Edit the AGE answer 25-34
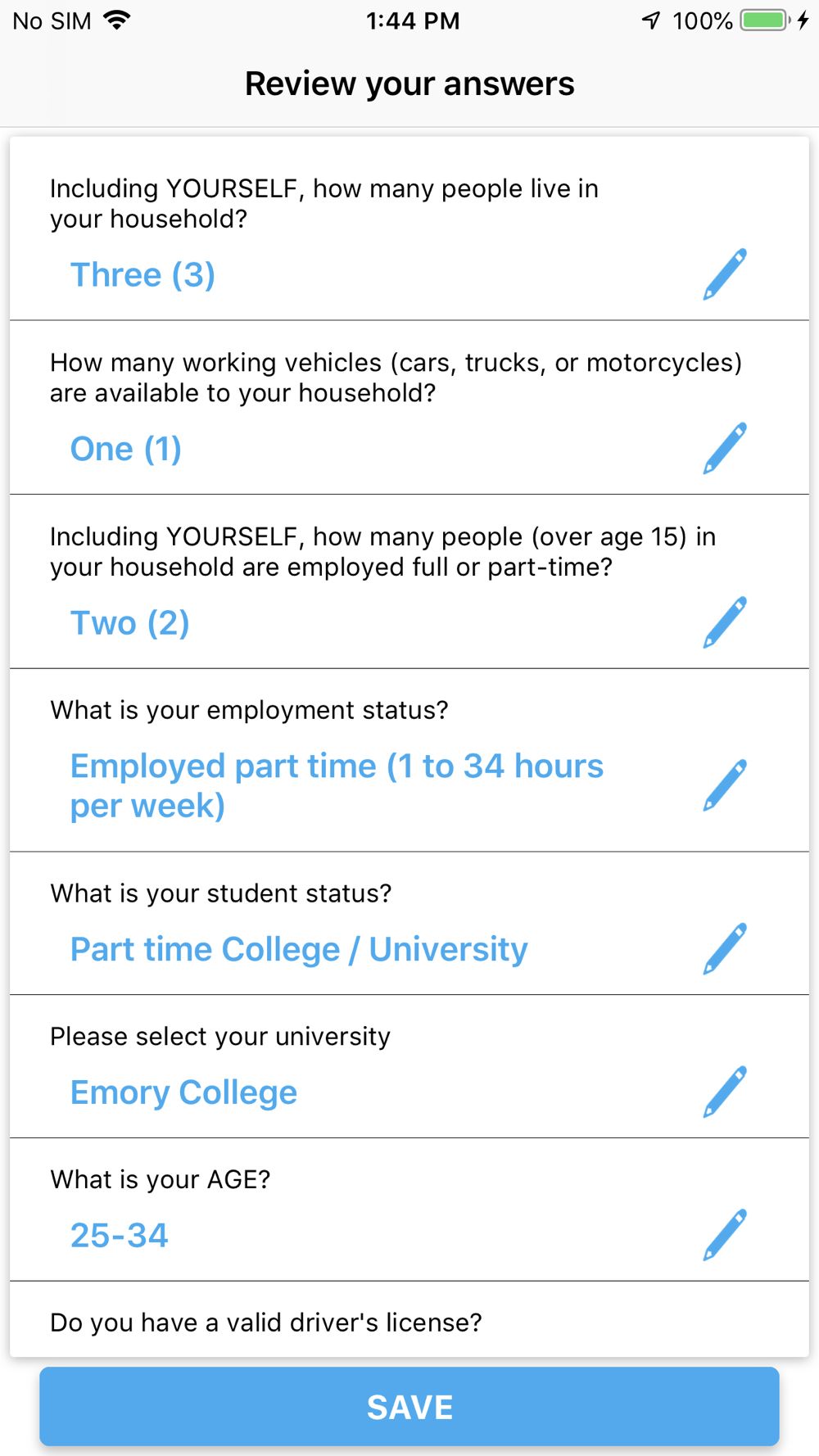819x1456 pixels. tap(725, 1235)
